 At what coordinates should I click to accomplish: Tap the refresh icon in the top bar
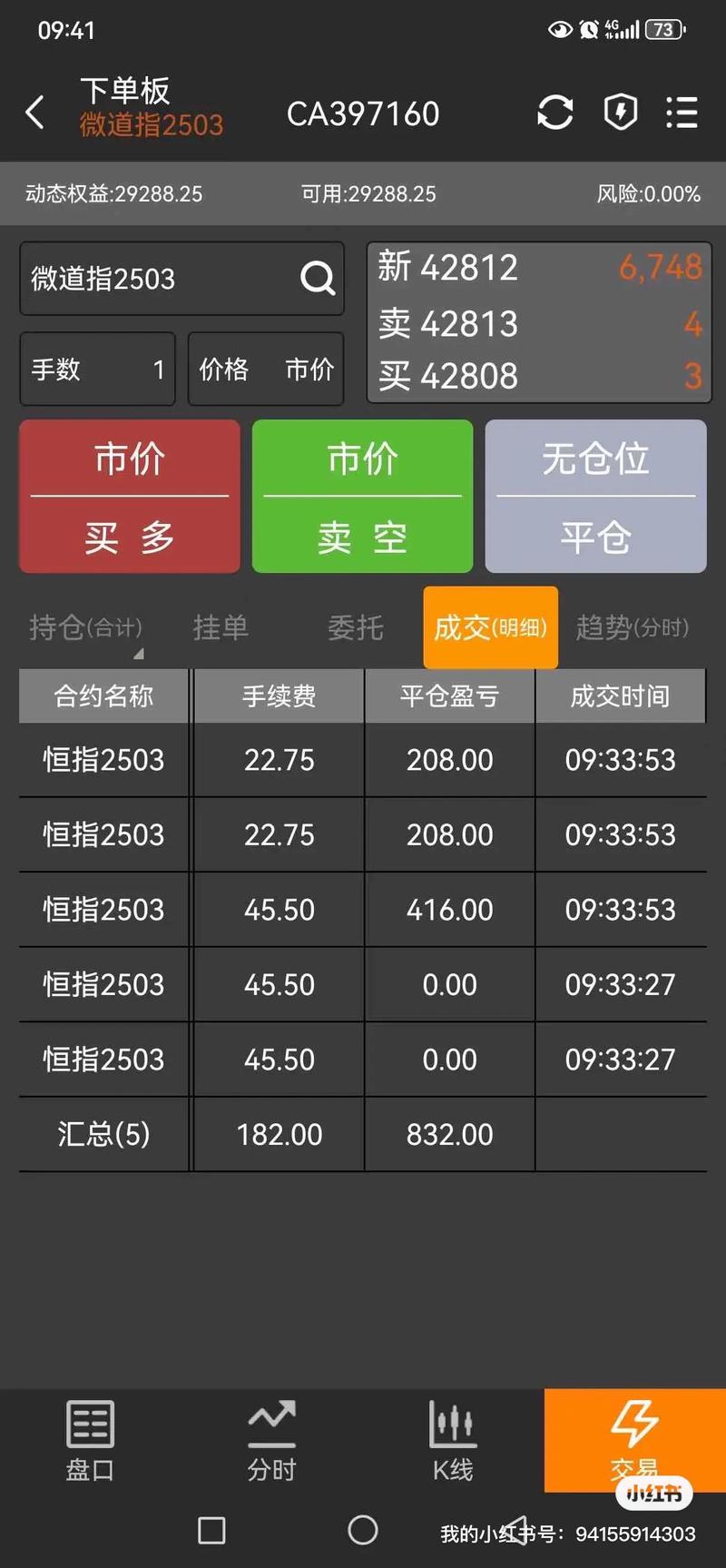(555, 112)
